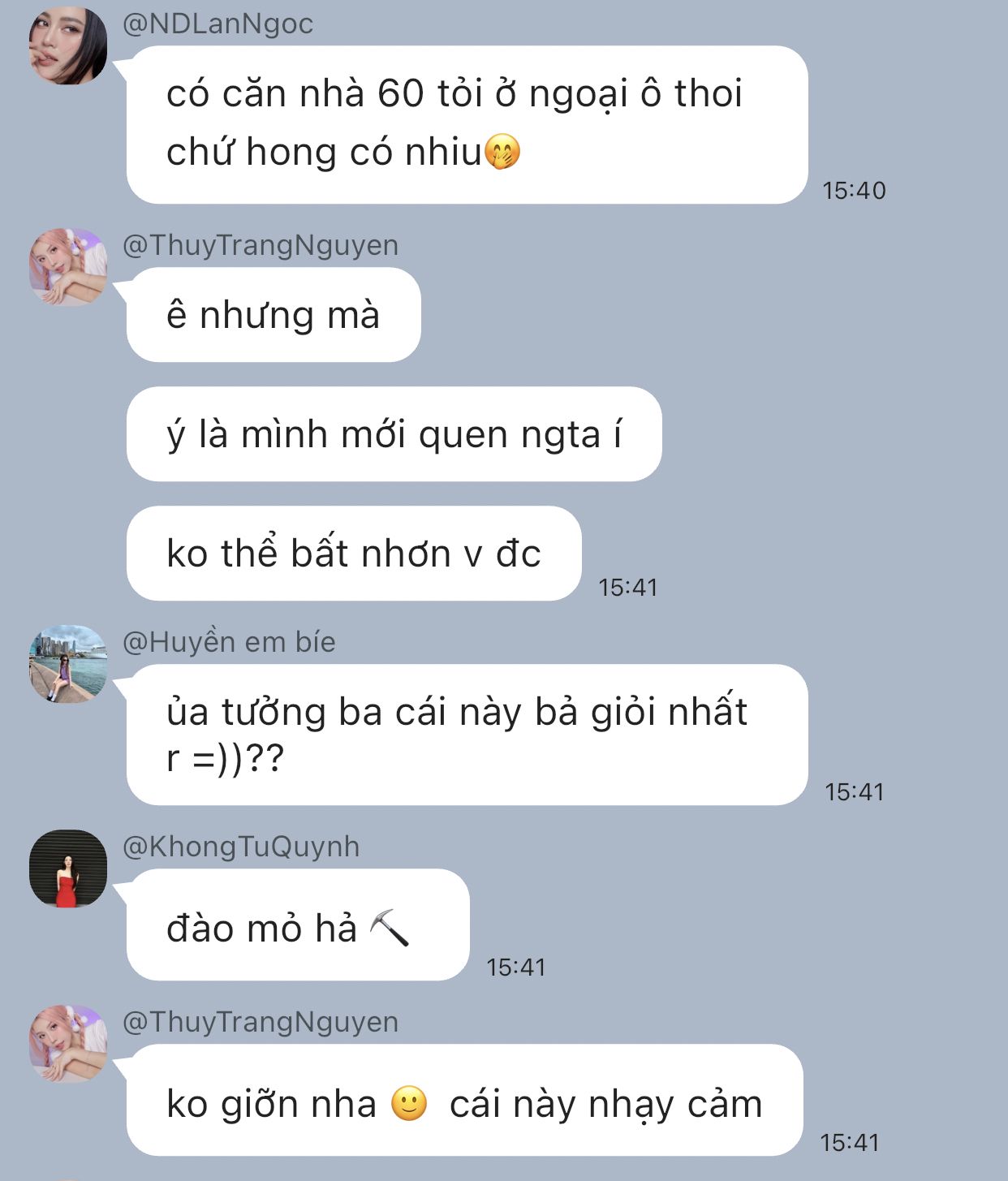This screenshot has width=1008, height=1181.
Task: Tap @ThuyTrangNguyen's avatar beside "ko giỡn nha"
Action: [x=68, y=1044]
